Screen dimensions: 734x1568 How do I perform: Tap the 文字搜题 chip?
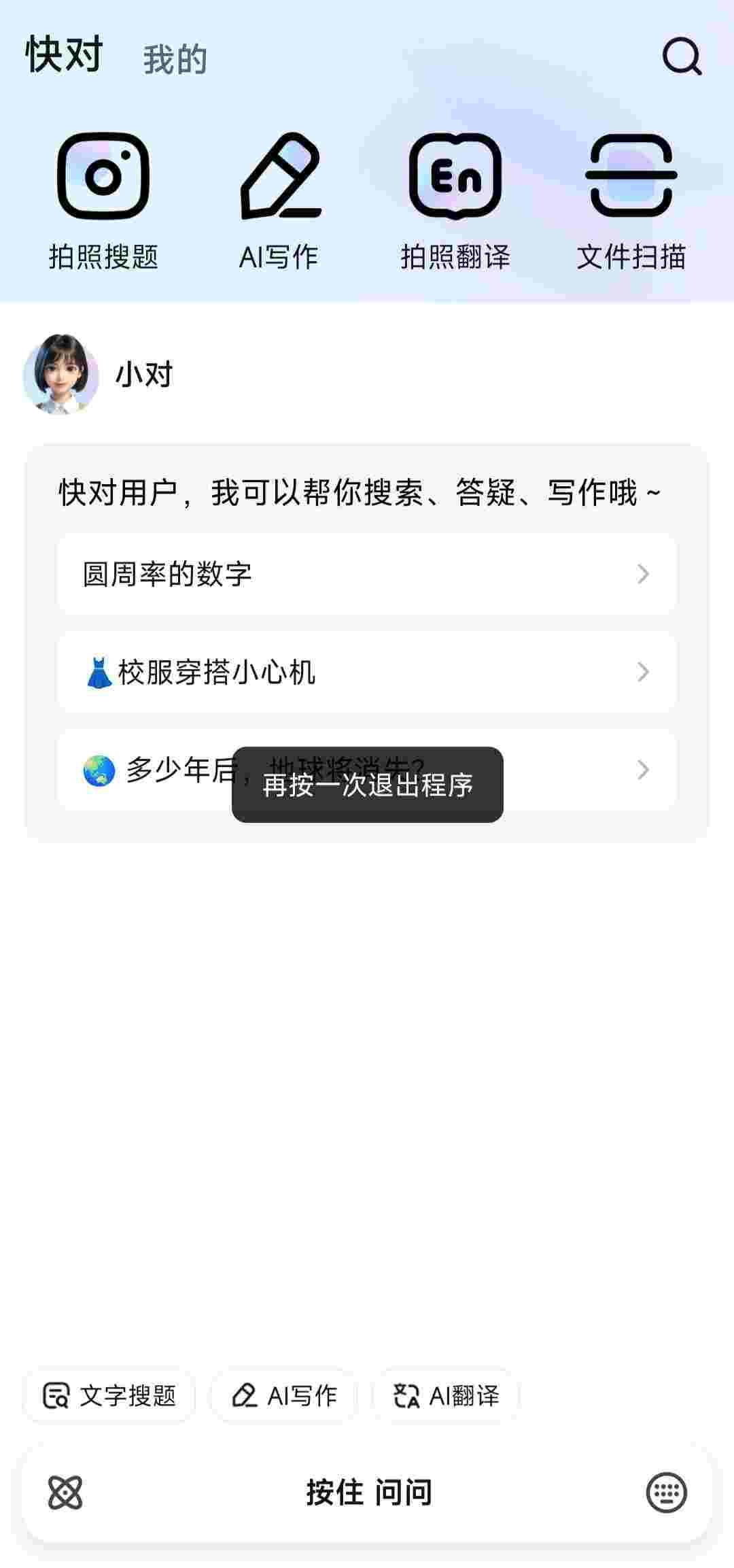pos(109,1396)
